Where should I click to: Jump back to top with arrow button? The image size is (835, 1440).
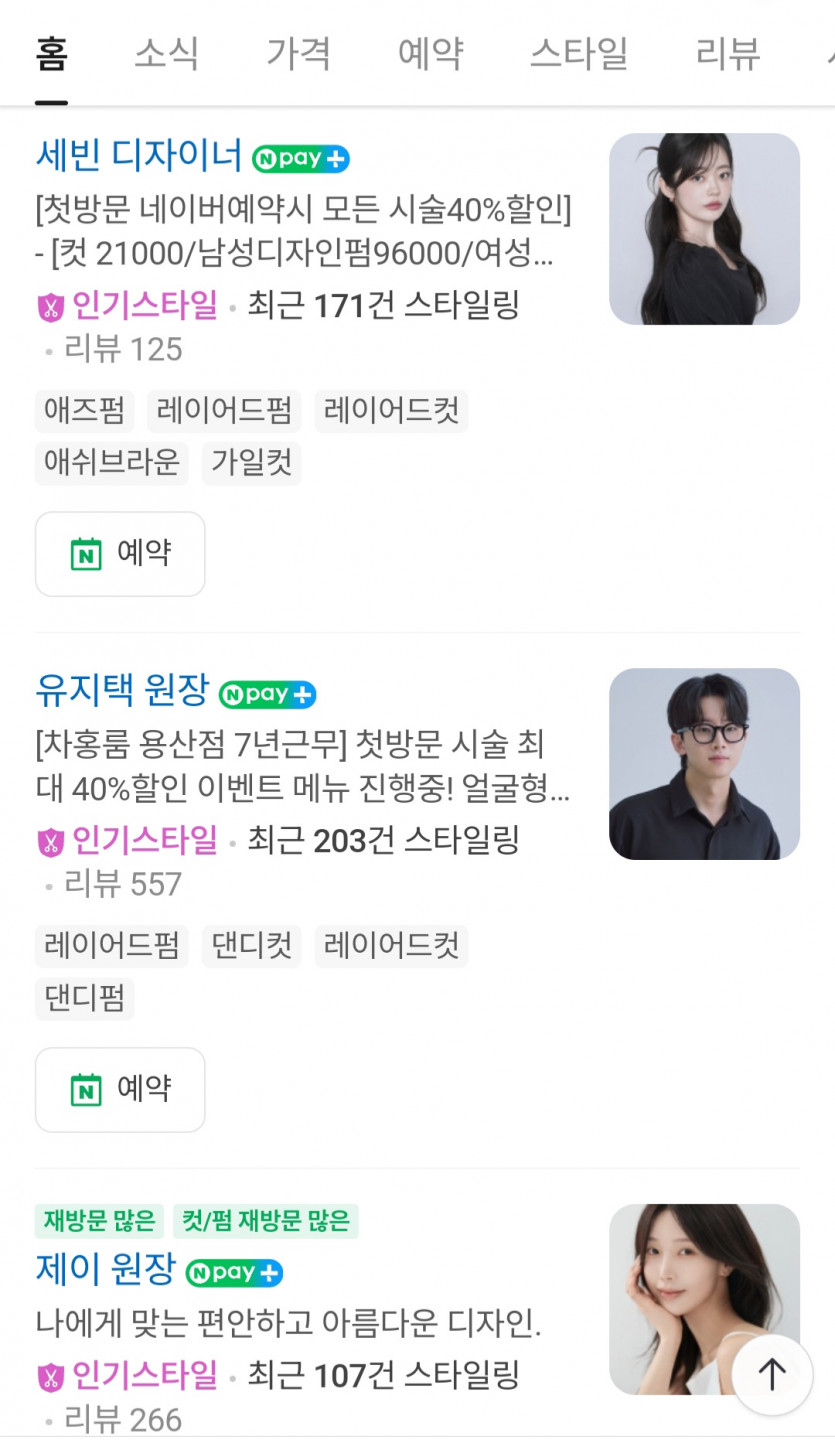click(771, 1374)
